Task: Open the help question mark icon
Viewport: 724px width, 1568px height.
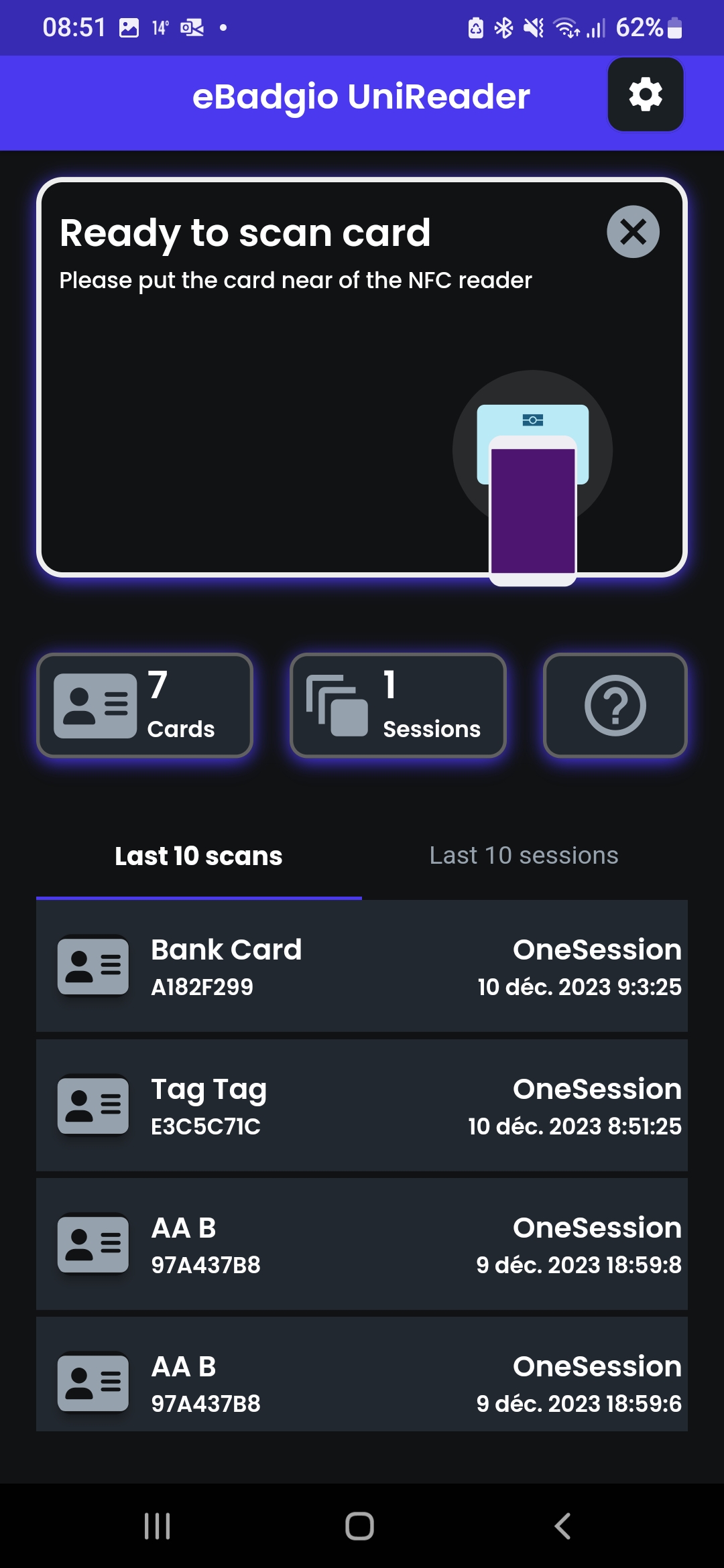Action: click(x=614, y=706)
